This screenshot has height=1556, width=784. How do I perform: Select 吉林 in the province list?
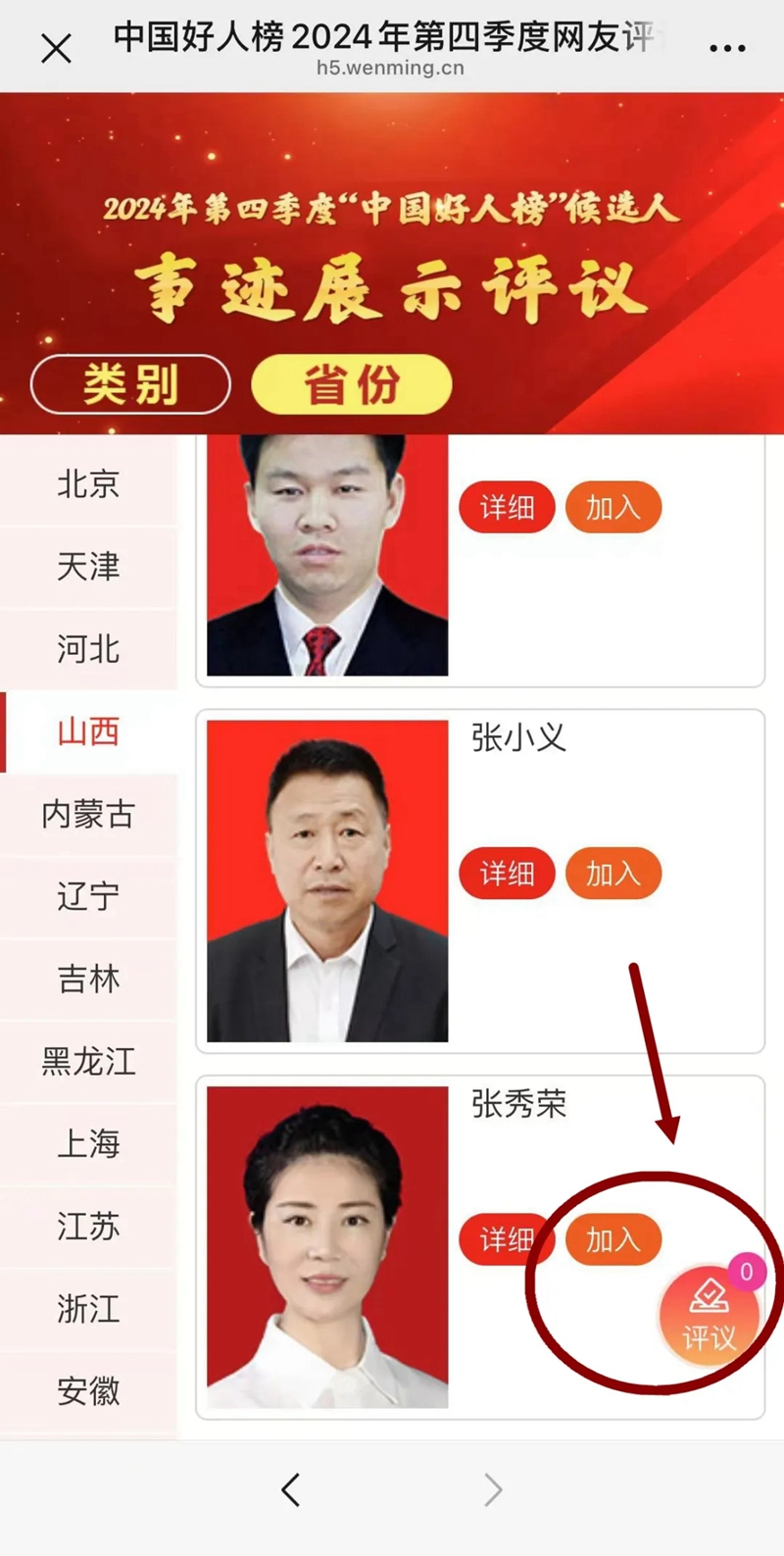[x=88, y=979]
